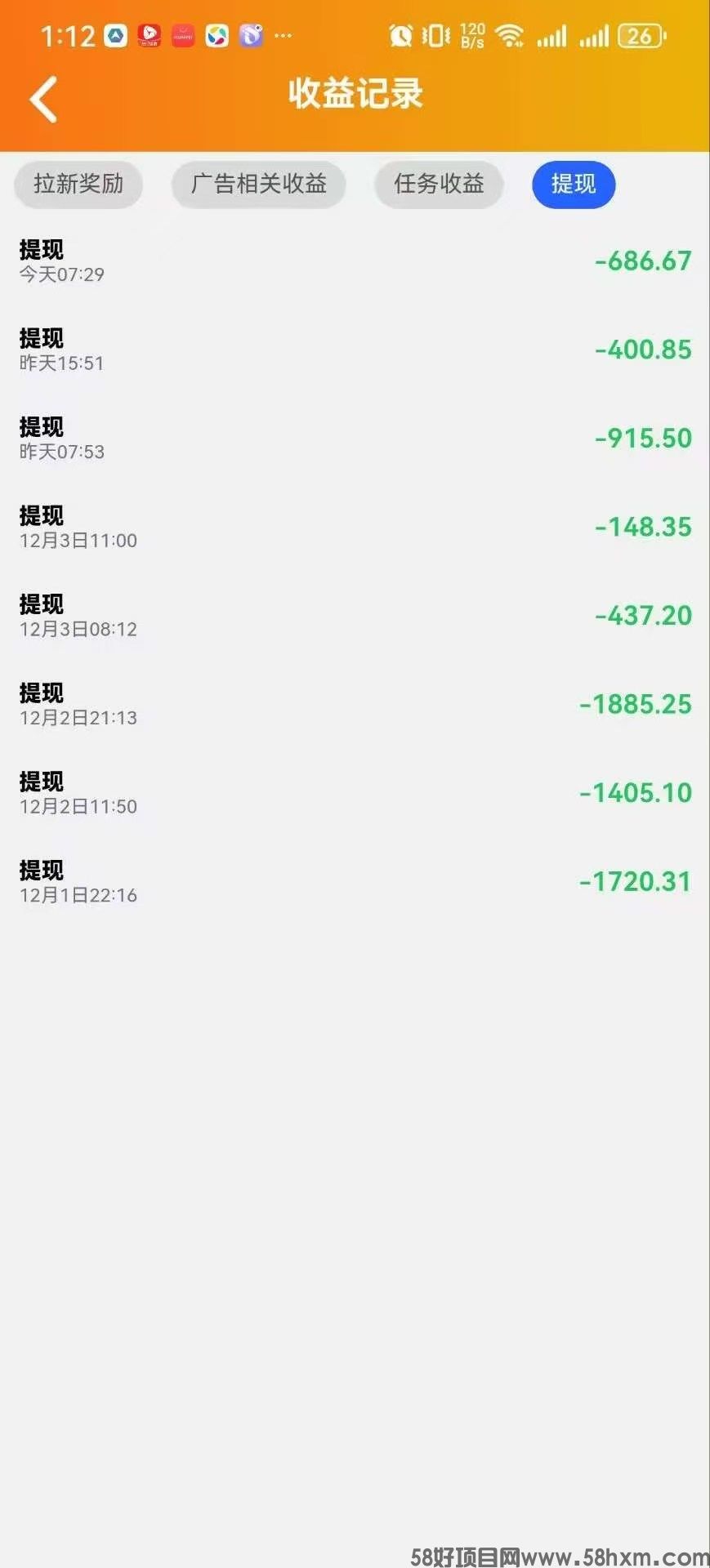The height and width of the screenshot is (1568, 710).
Task: Tap the alarm clock icon in status bar
Action: tap(400, 34)
